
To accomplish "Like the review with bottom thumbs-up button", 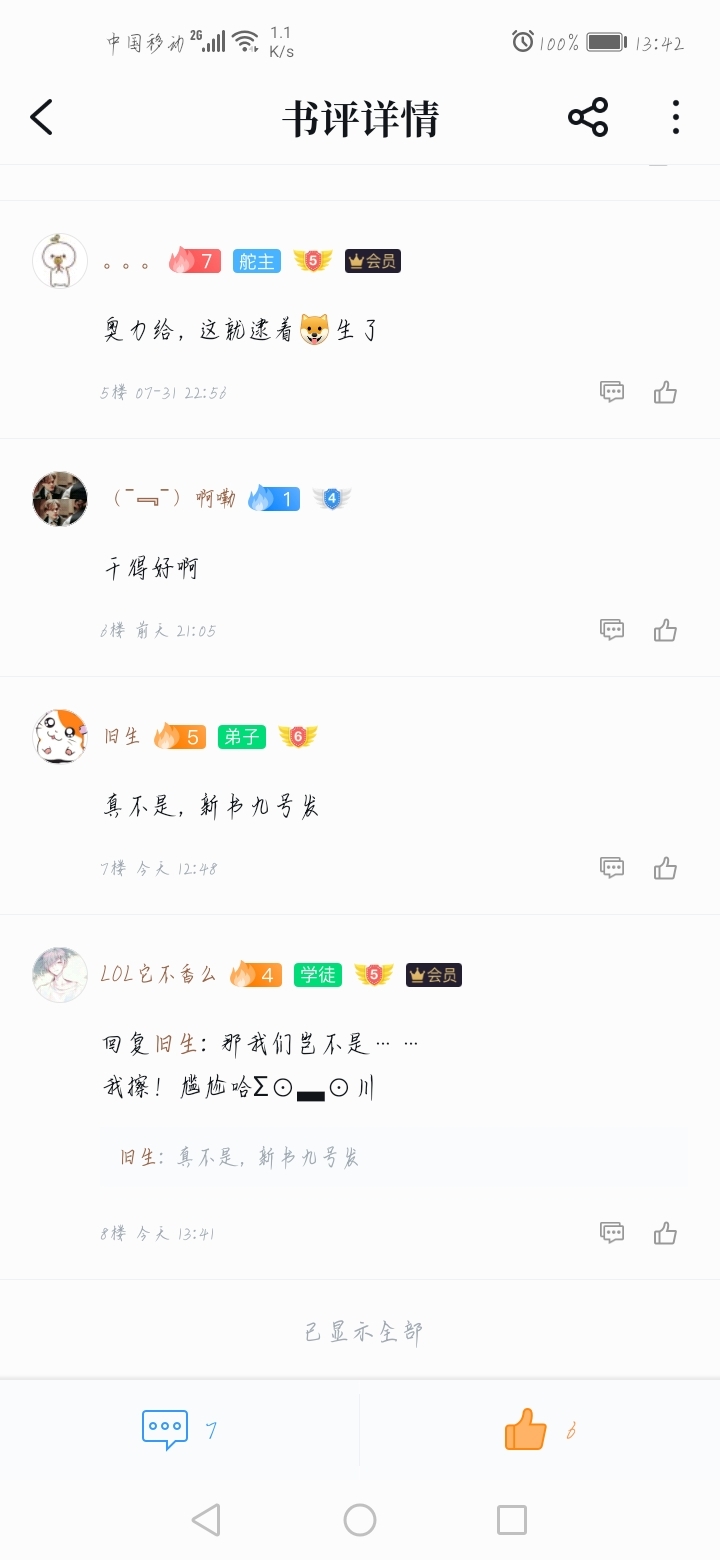I will pyautogui.click(x=540, y=1430).
